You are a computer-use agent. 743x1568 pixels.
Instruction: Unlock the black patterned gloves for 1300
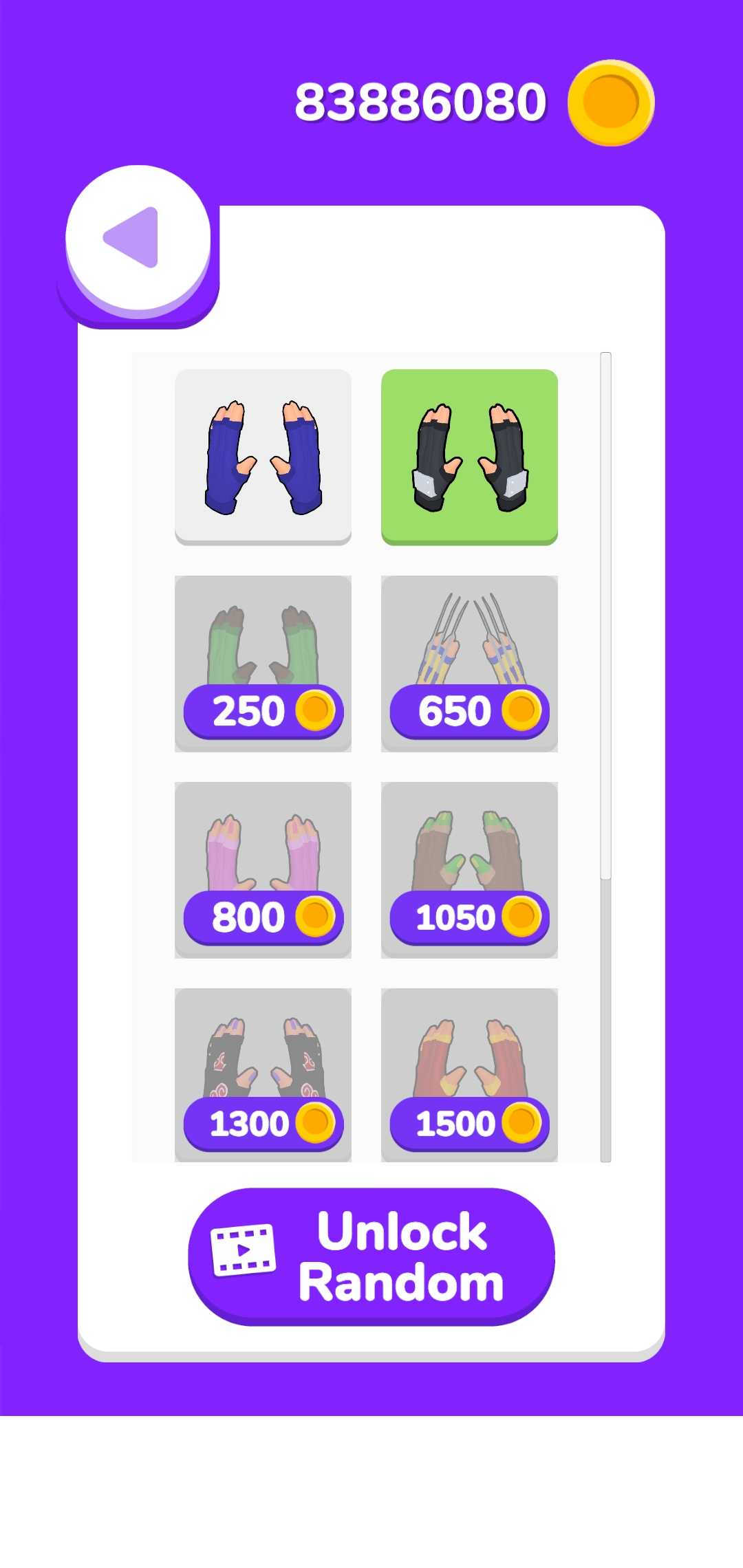263,1124
